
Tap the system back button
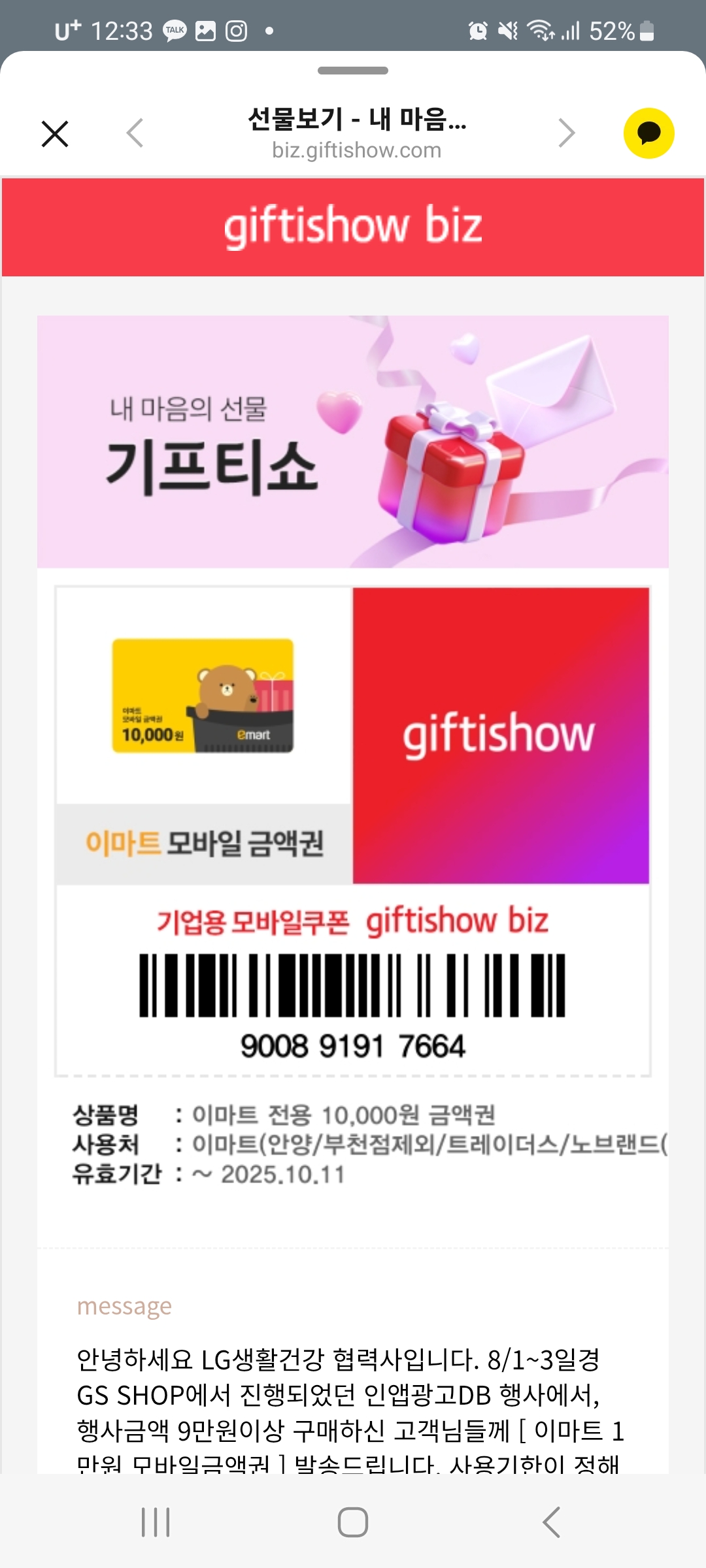coord(551,1522)
